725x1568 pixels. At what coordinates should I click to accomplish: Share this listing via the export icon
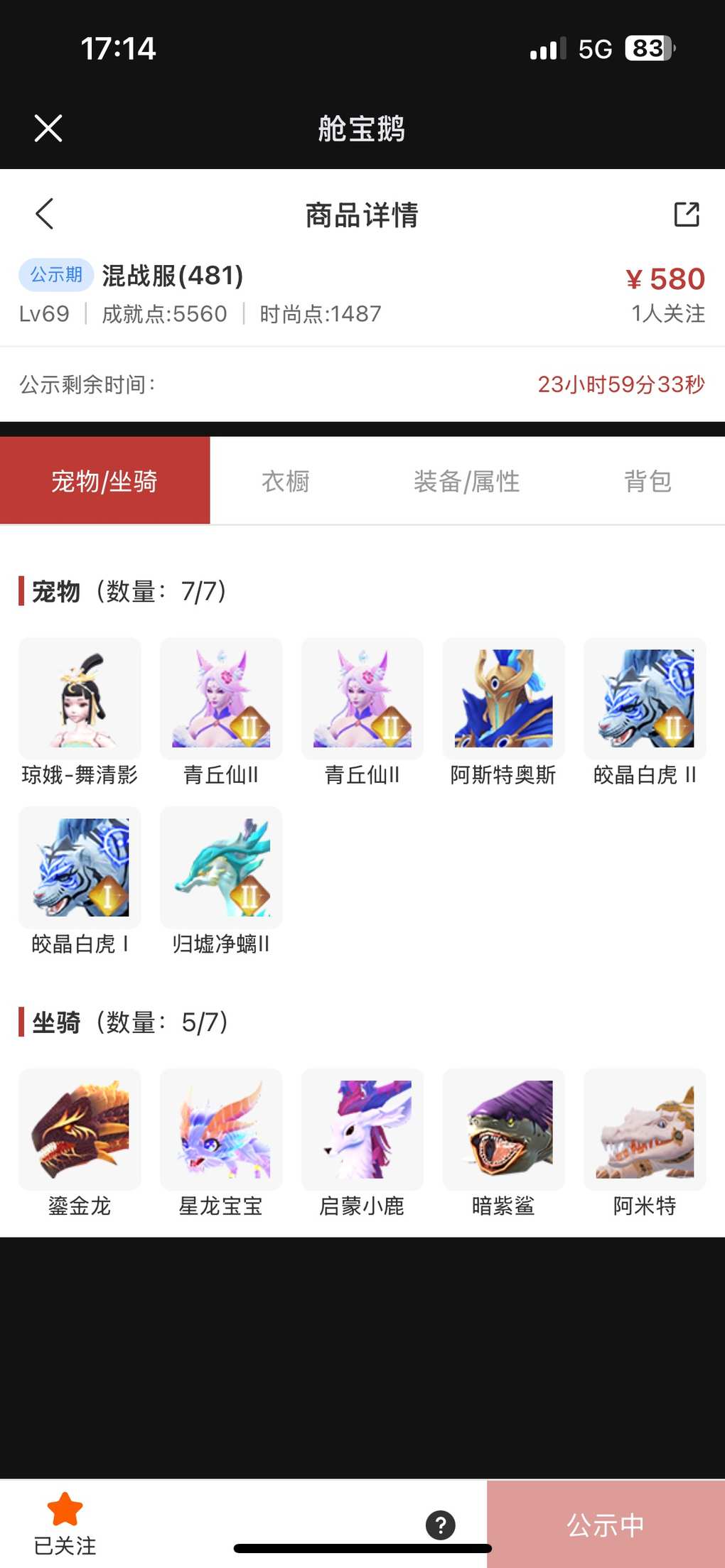[x=686, y=214]
